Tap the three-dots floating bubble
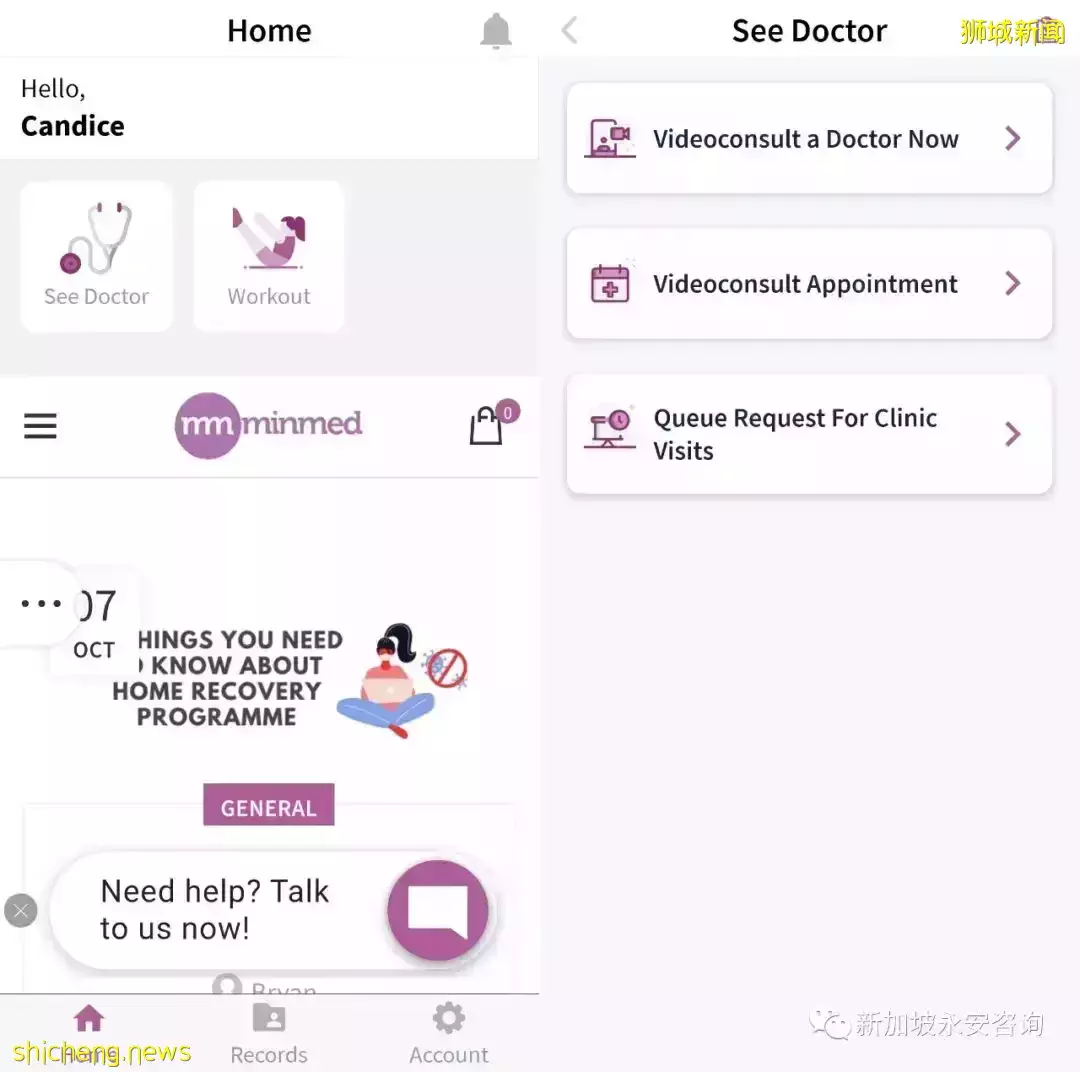 tap(41, 604)
